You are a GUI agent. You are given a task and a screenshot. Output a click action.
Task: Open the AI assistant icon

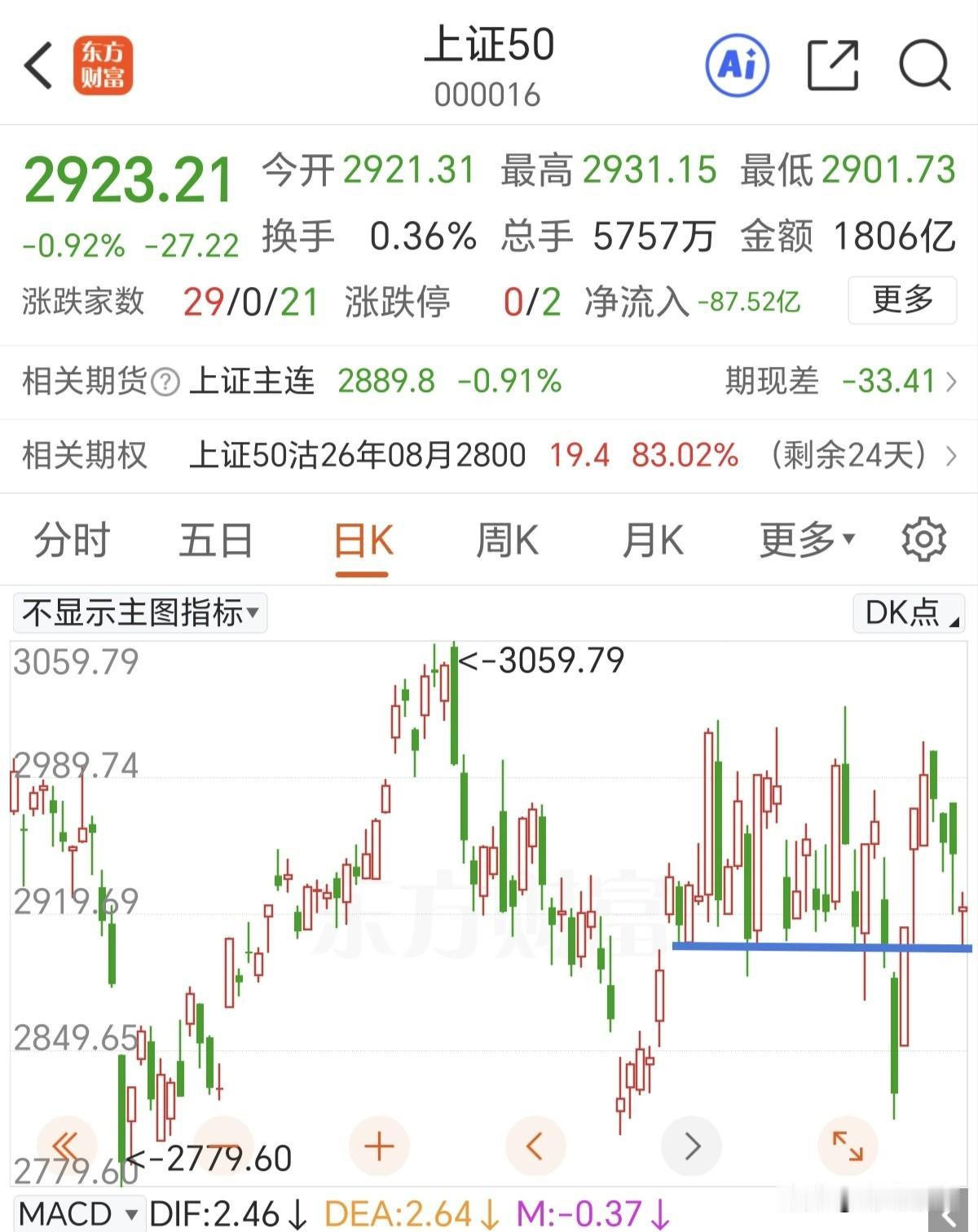pyautogui.click(x=737, y=65)
